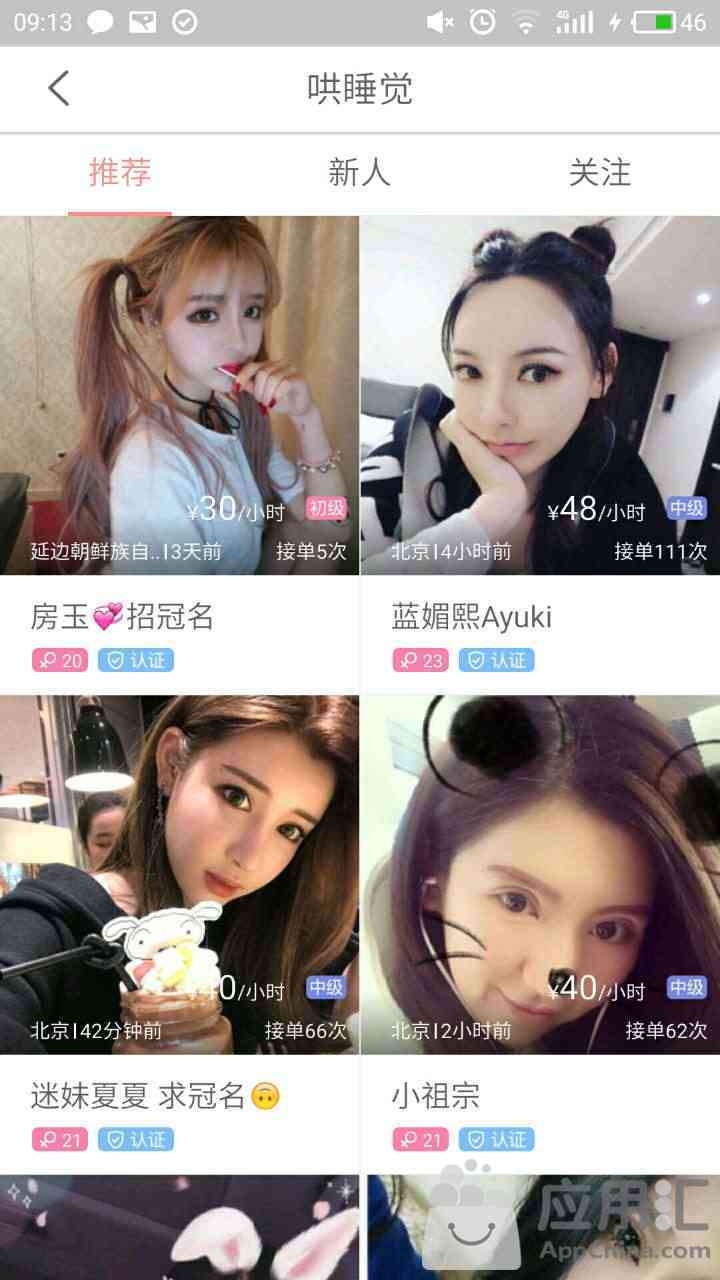Go back using the arrow
The height and width of the screenshot is (1280, 720).
click(x=59, y=89)
